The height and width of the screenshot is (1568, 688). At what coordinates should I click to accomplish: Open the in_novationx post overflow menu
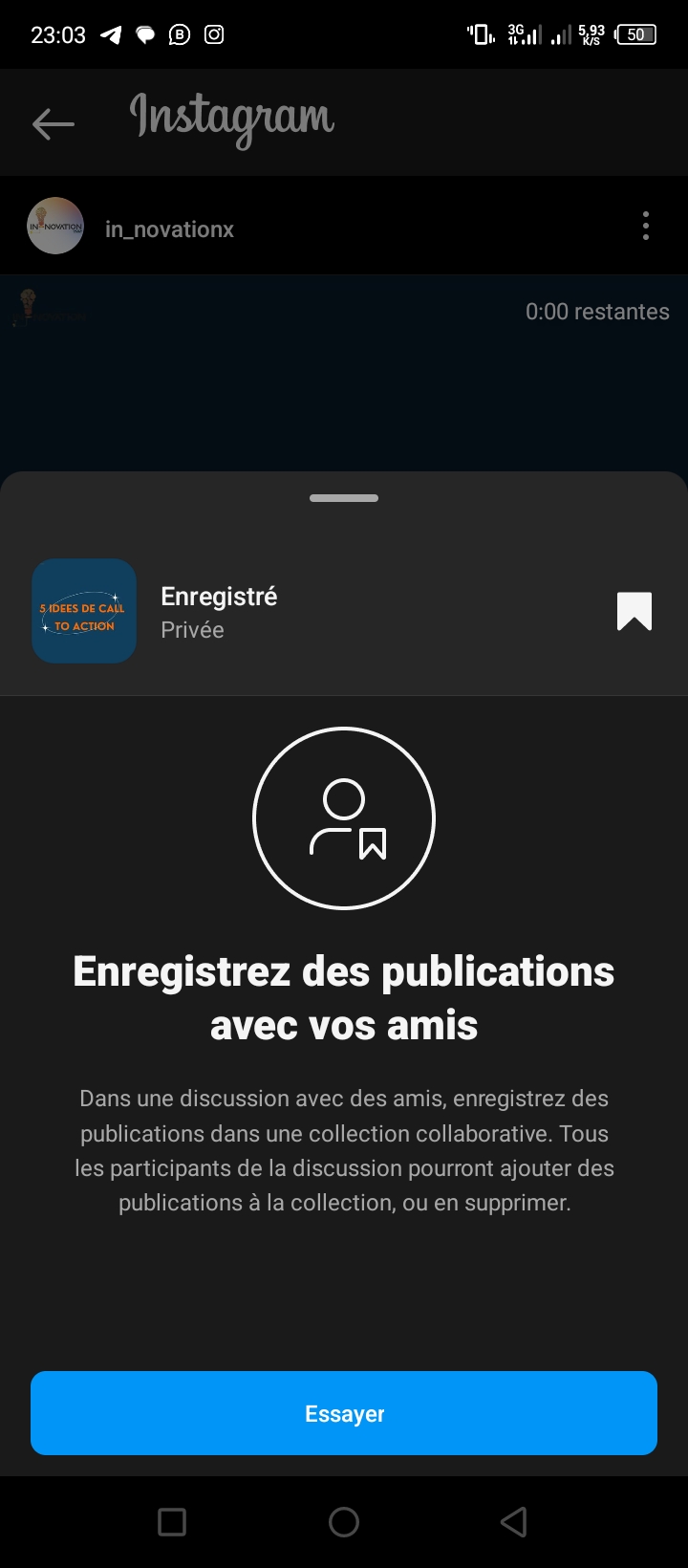coord(646,226)
